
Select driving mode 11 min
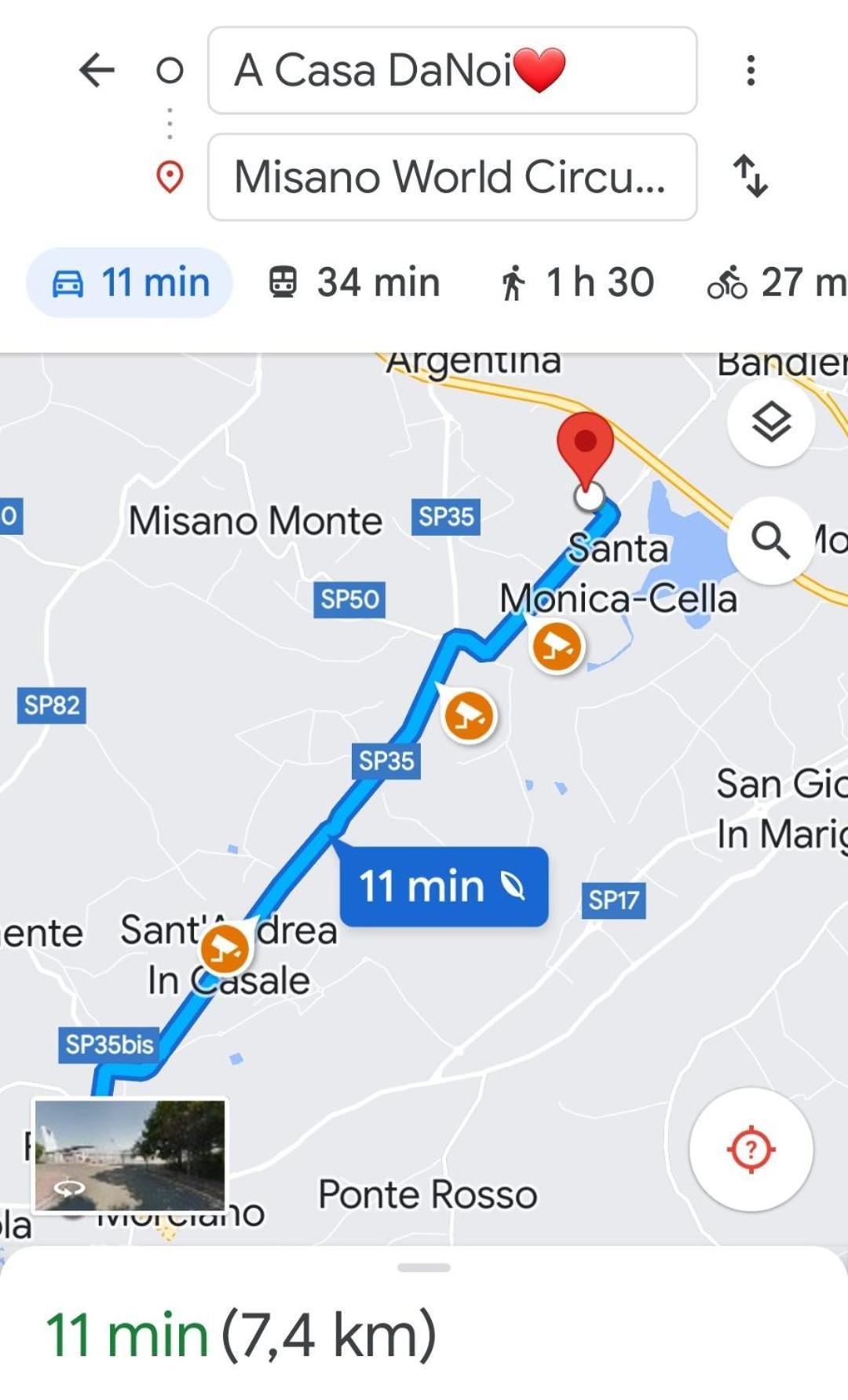[x=130, y=283]
